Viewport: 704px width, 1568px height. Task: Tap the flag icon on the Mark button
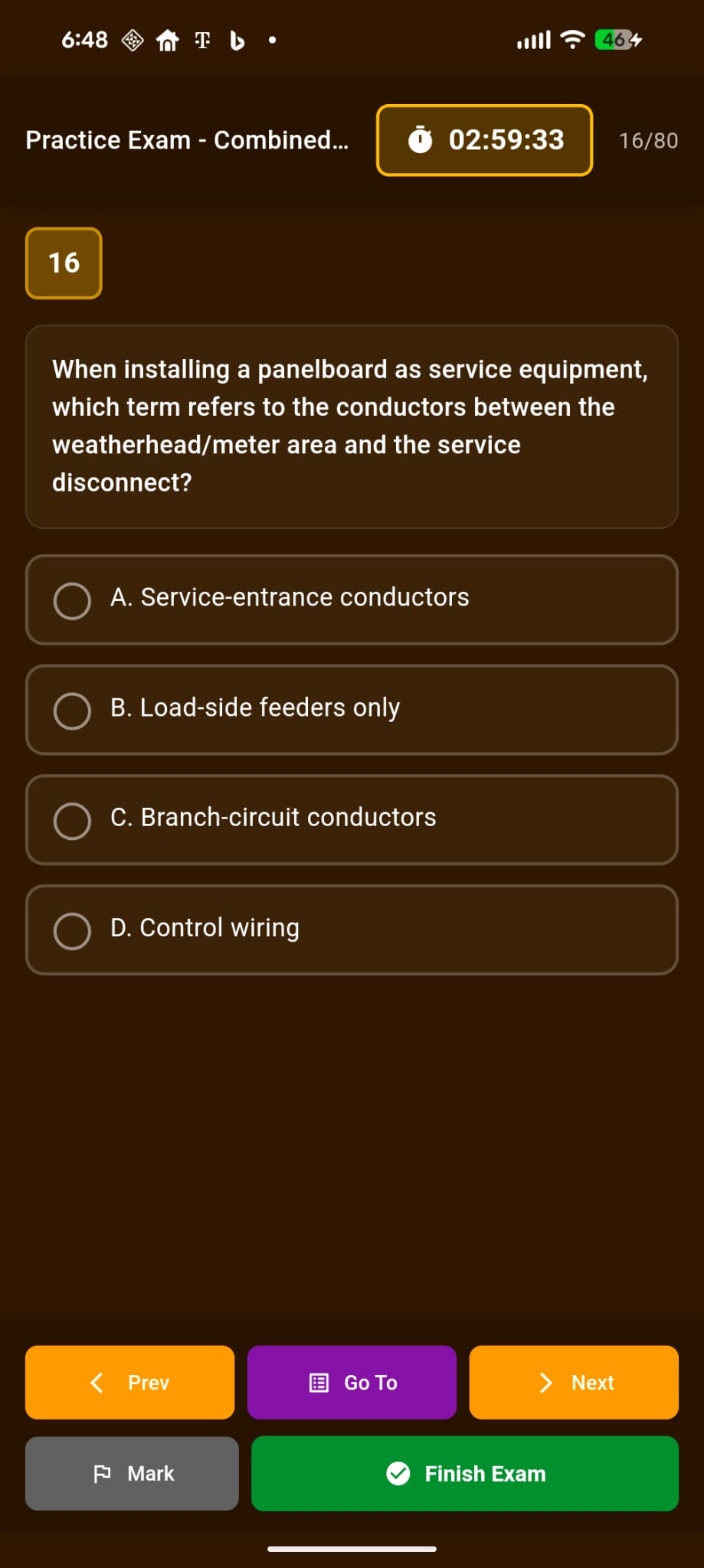(103, 1472)
